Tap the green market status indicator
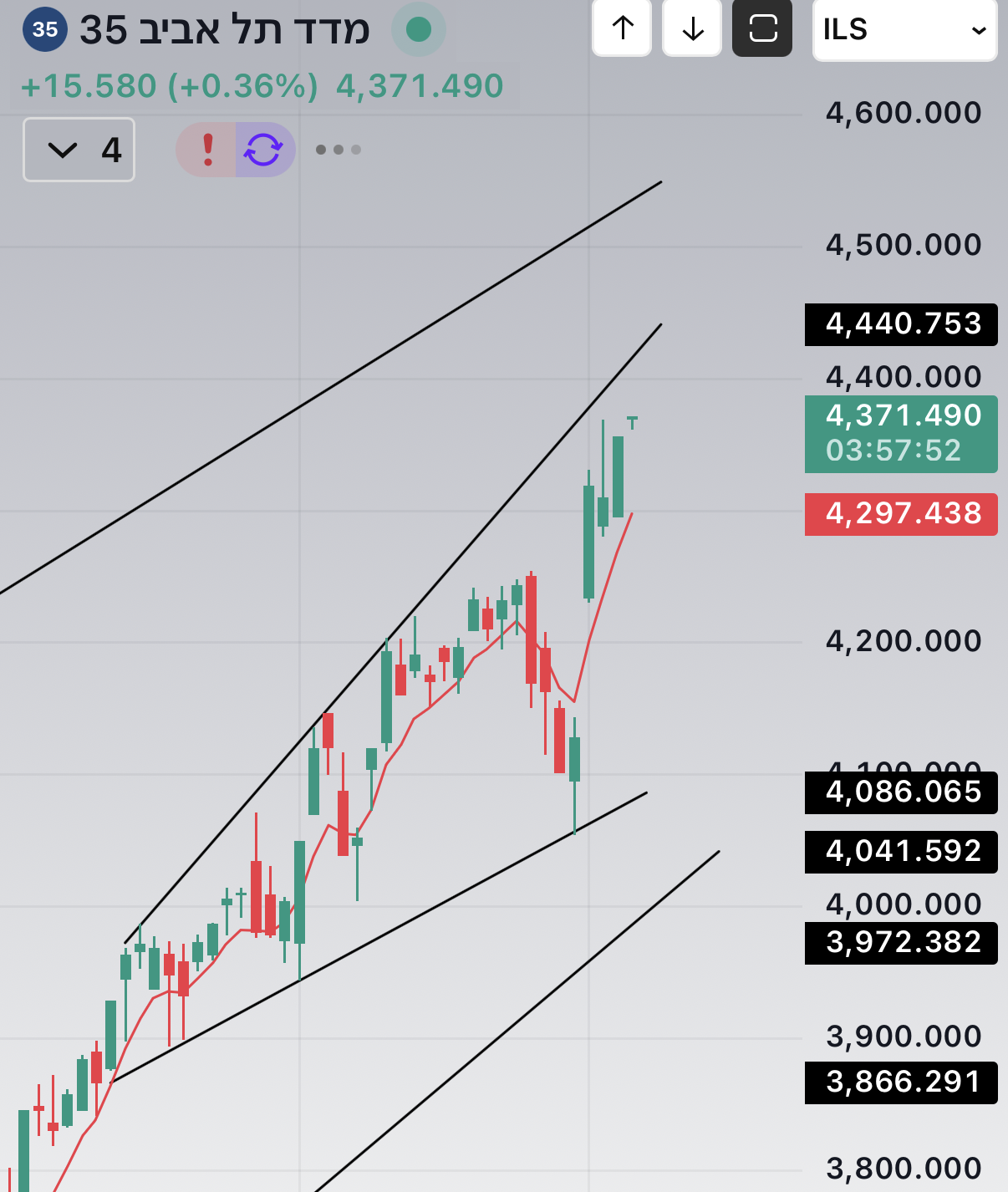Viewport: 1008px width, 1192px height. tap(418, 30)
